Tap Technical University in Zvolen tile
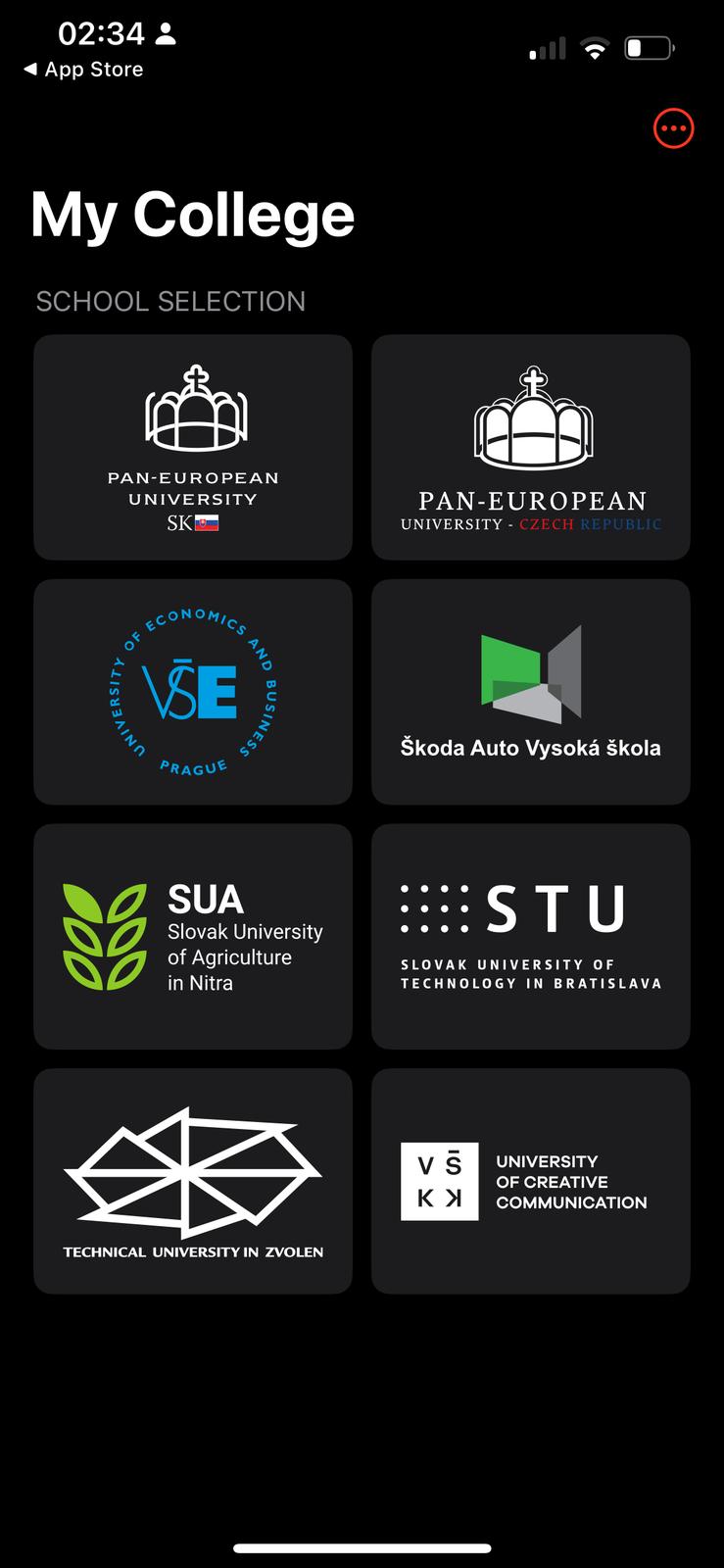 (x=193, y=1181)
